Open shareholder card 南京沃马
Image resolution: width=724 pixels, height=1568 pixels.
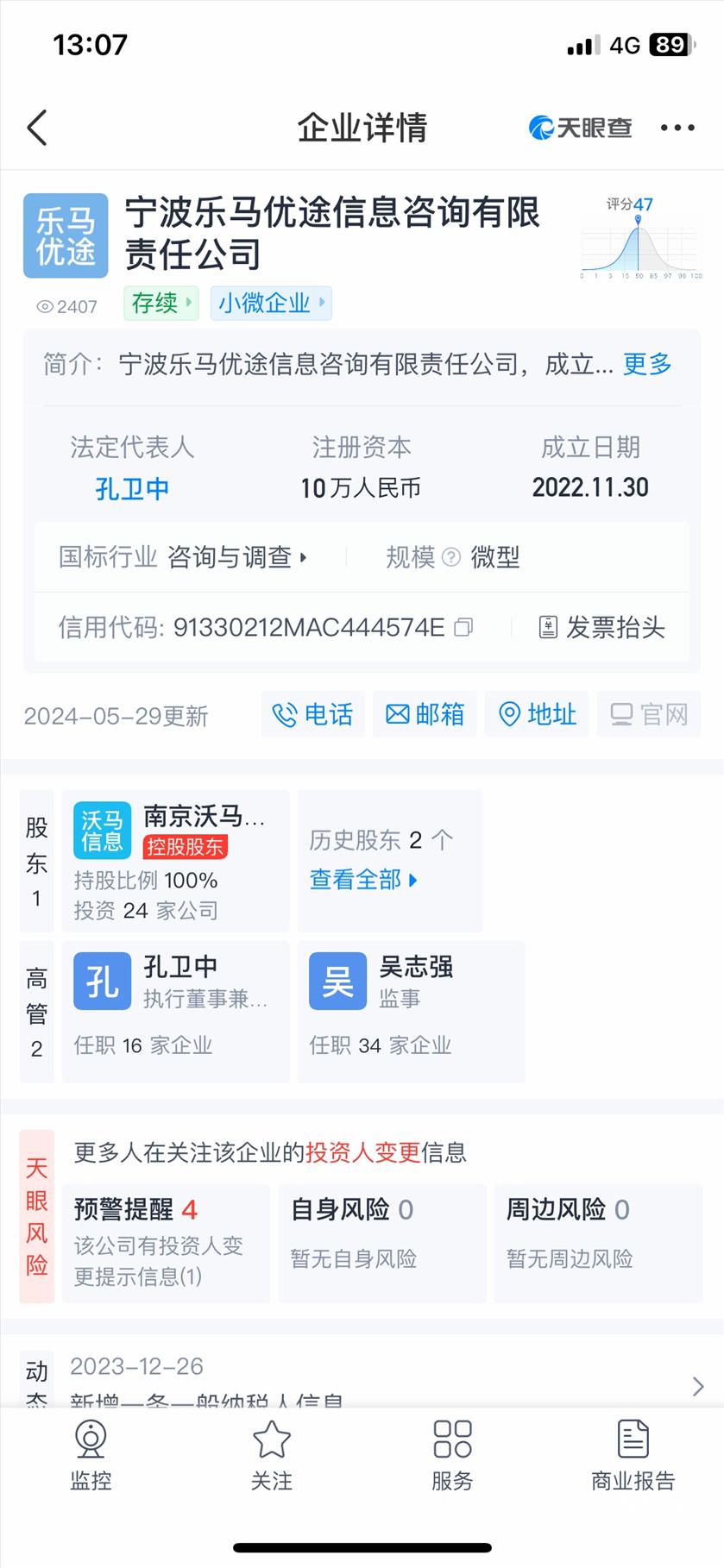click(x=175, y=861)
